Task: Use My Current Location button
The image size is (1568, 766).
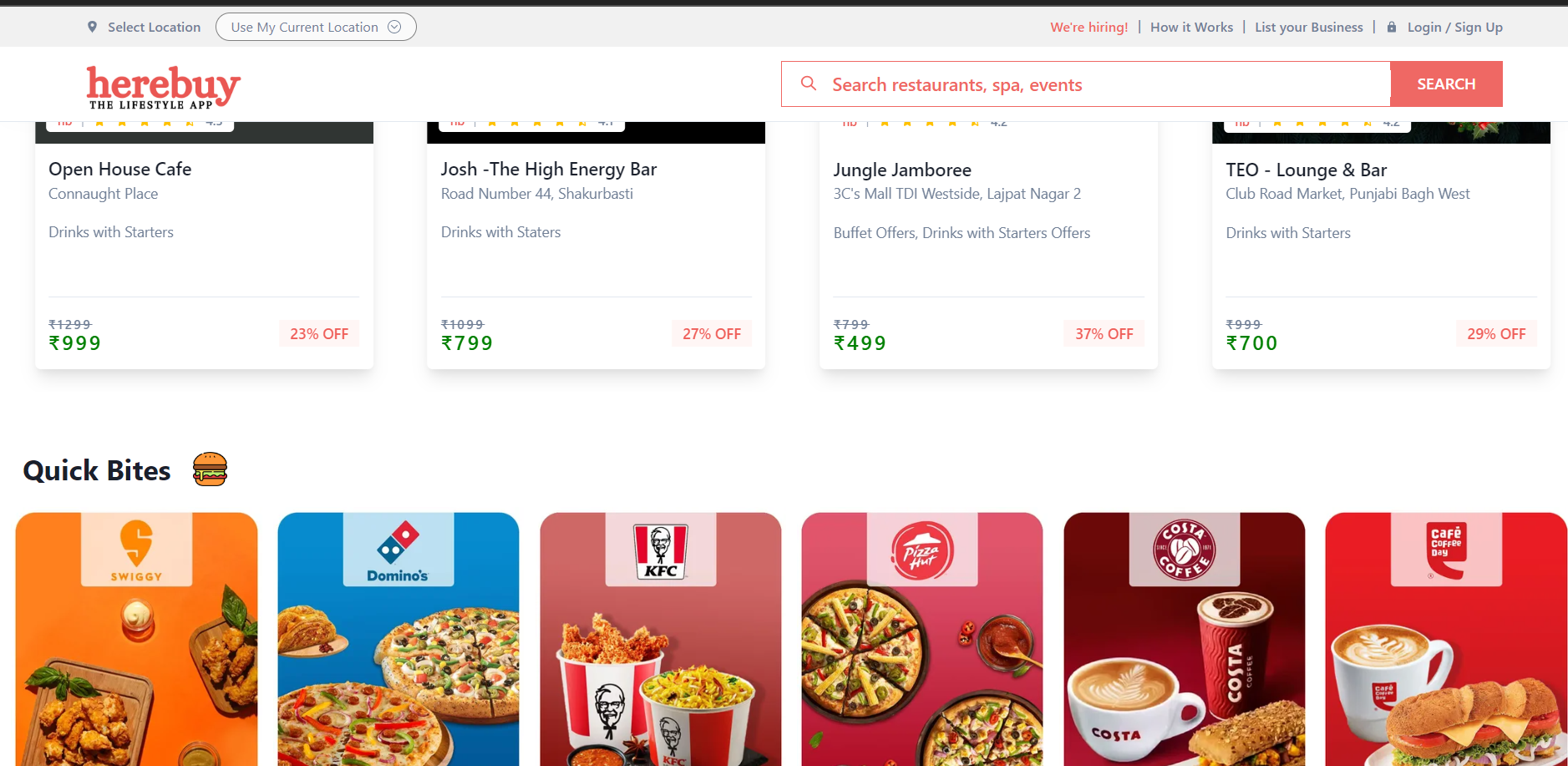Action: (x=316, y=27)
